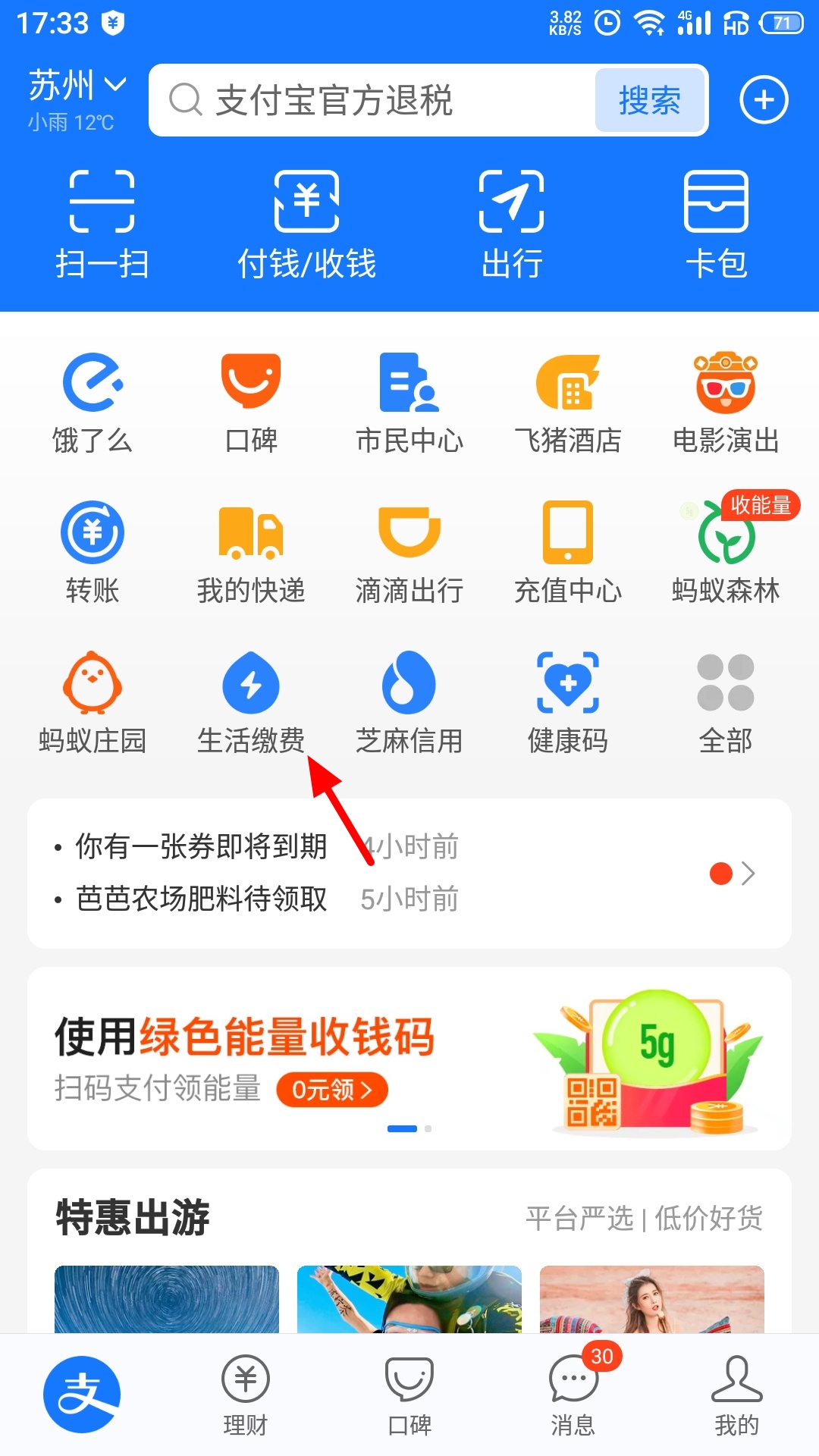Expand the notifications via right chevron

pyautogui.click(x=749, y=873)
